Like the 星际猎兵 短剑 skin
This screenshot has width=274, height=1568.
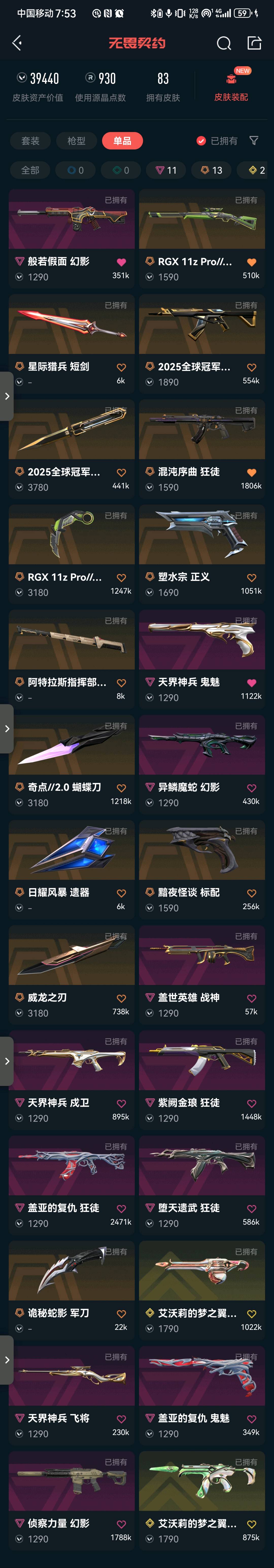click(x=121, y=368)
